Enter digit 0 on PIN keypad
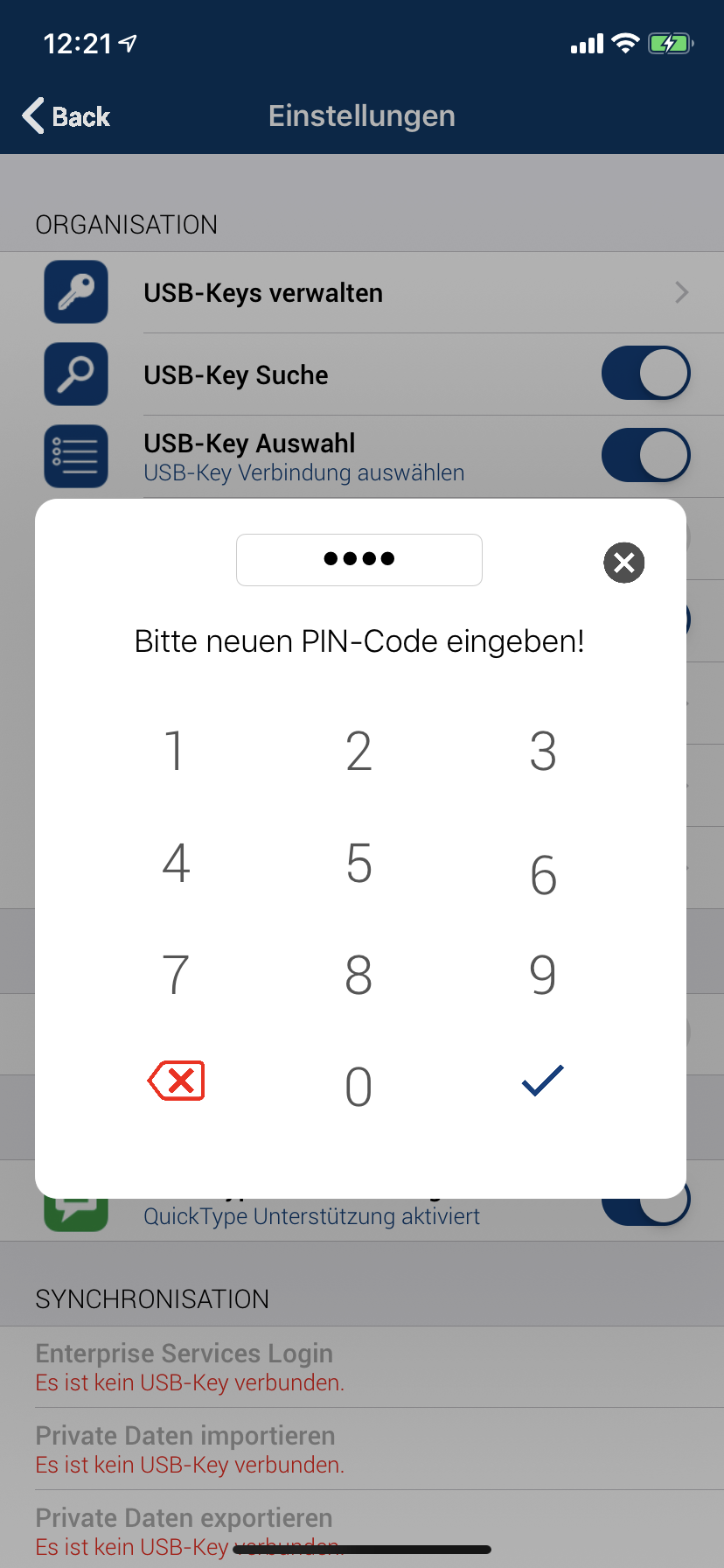 pyautogui.click(x=359, y=1087)
